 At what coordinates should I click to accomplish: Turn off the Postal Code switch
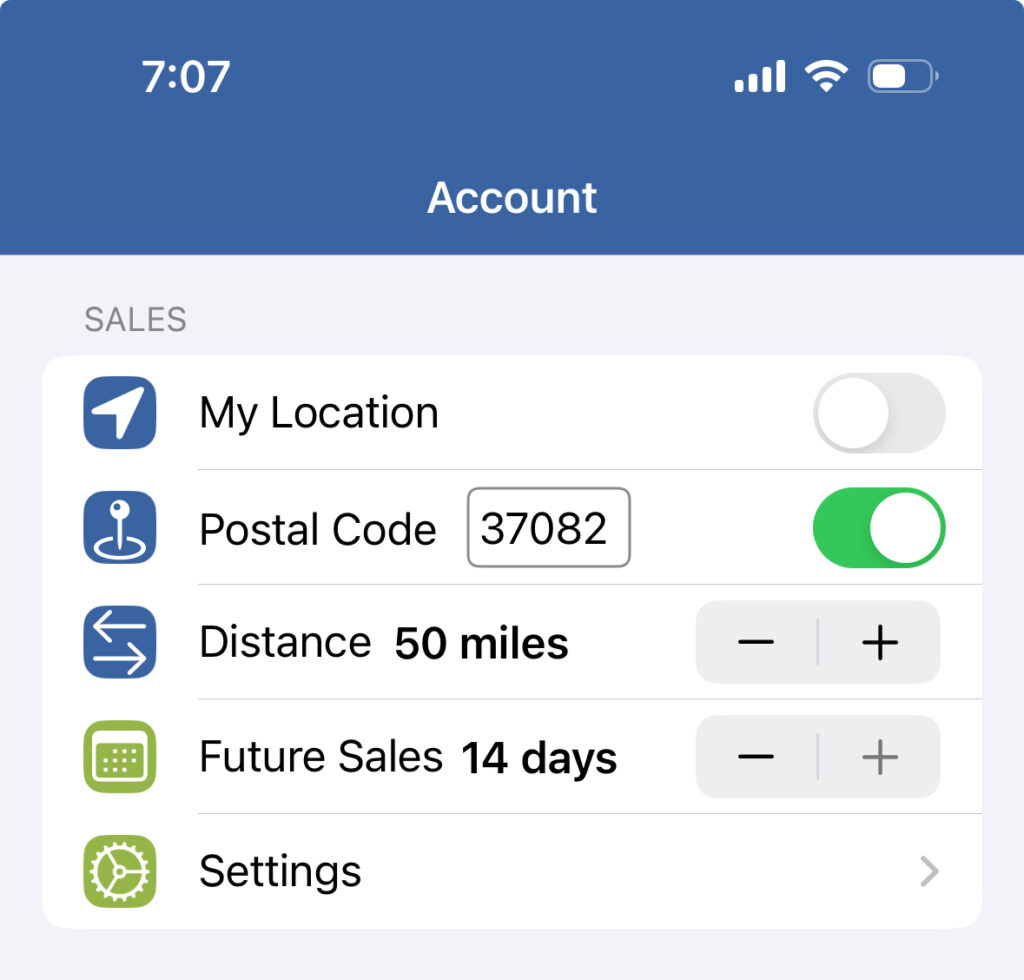[878, 528]
